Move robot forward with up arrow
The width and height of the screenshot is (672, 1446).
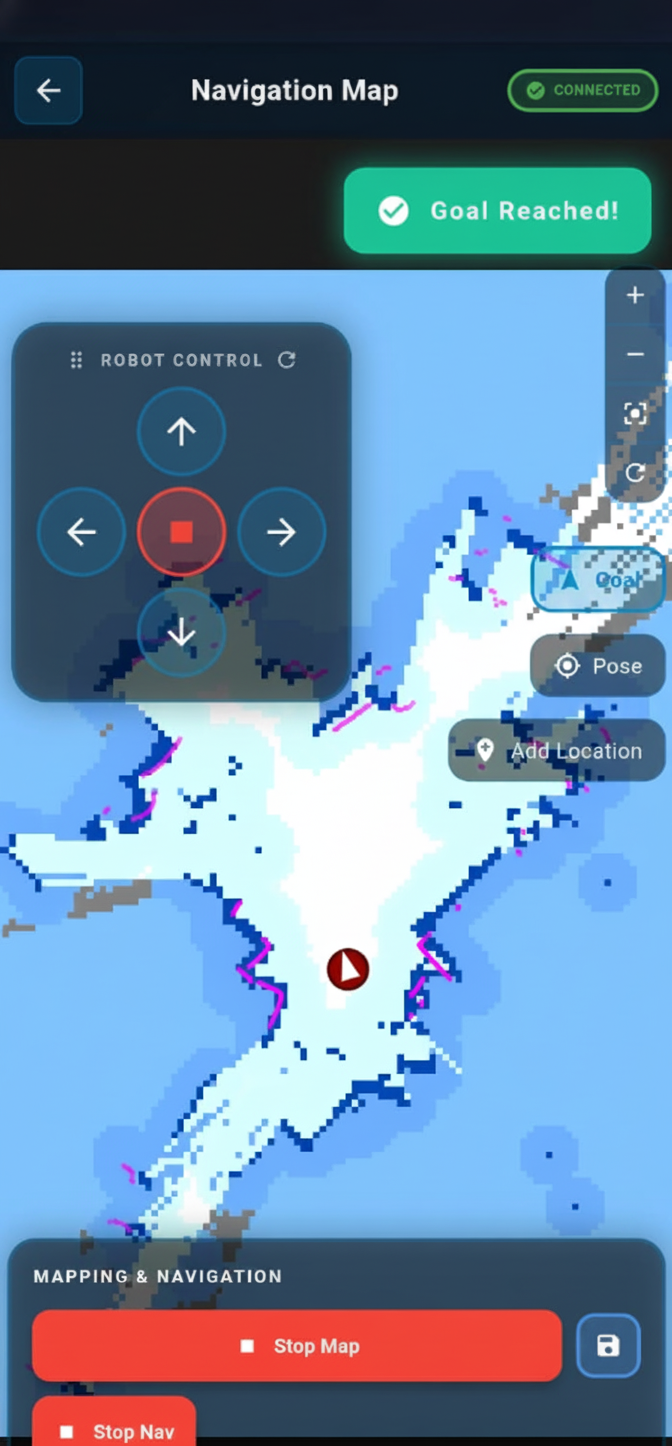click(x=181, y=431)
